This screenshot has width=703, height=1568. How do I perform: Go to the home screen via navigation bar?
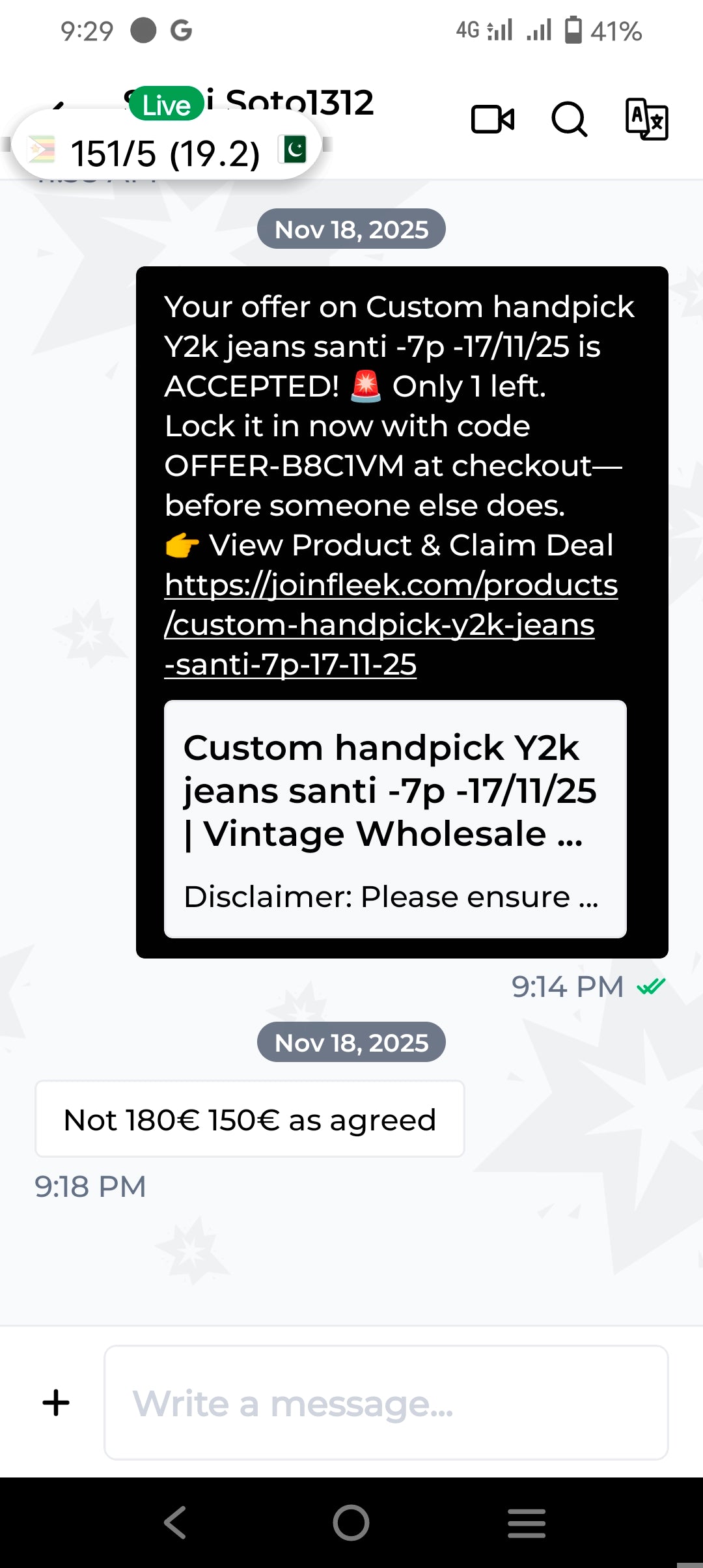pyautogui.click(x=351, y=1522)
